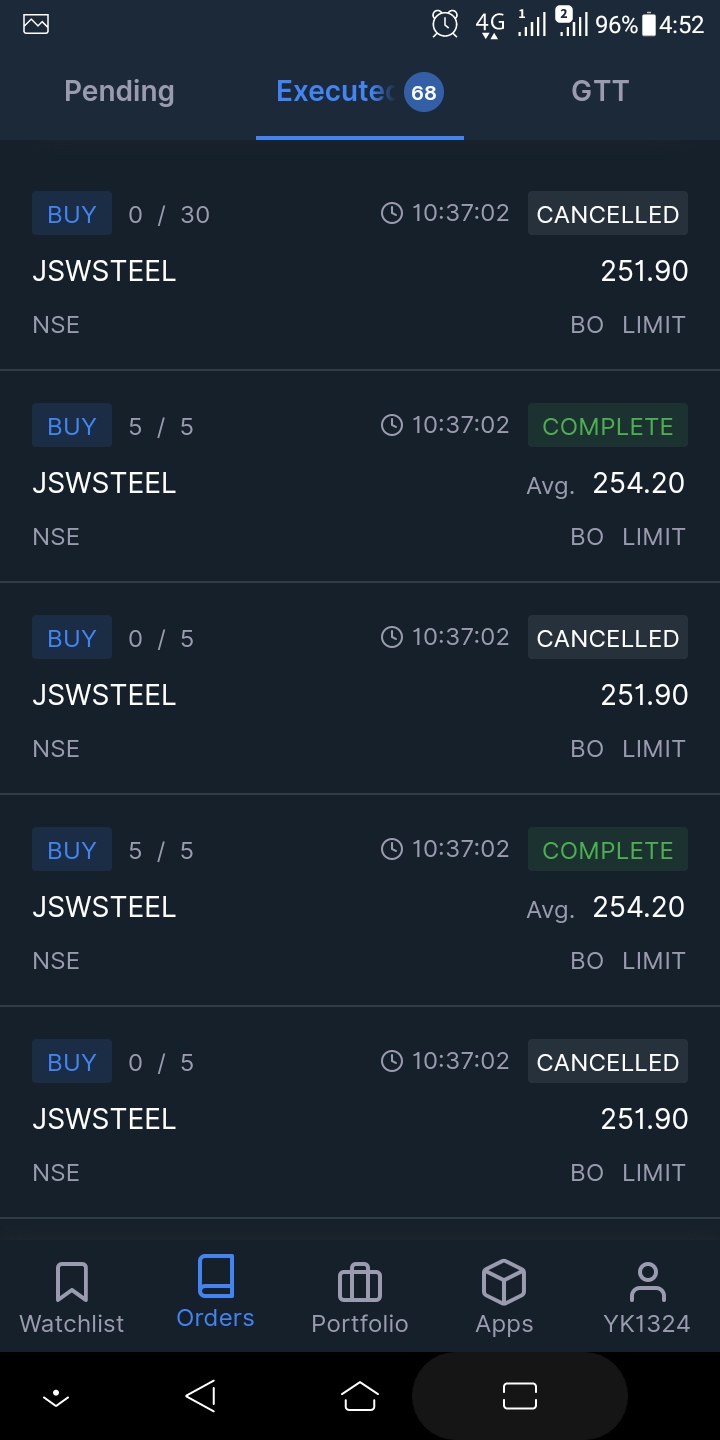Return to the home screen
This screenshot has height=1440, width=720.
[360, 1396]
